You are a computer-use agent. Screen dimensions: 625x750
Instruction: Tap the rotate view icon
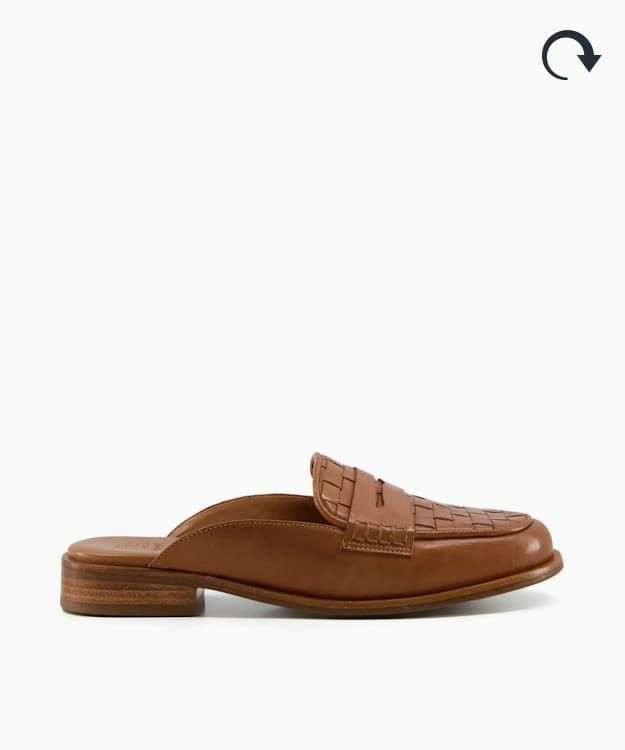point(570,54)
